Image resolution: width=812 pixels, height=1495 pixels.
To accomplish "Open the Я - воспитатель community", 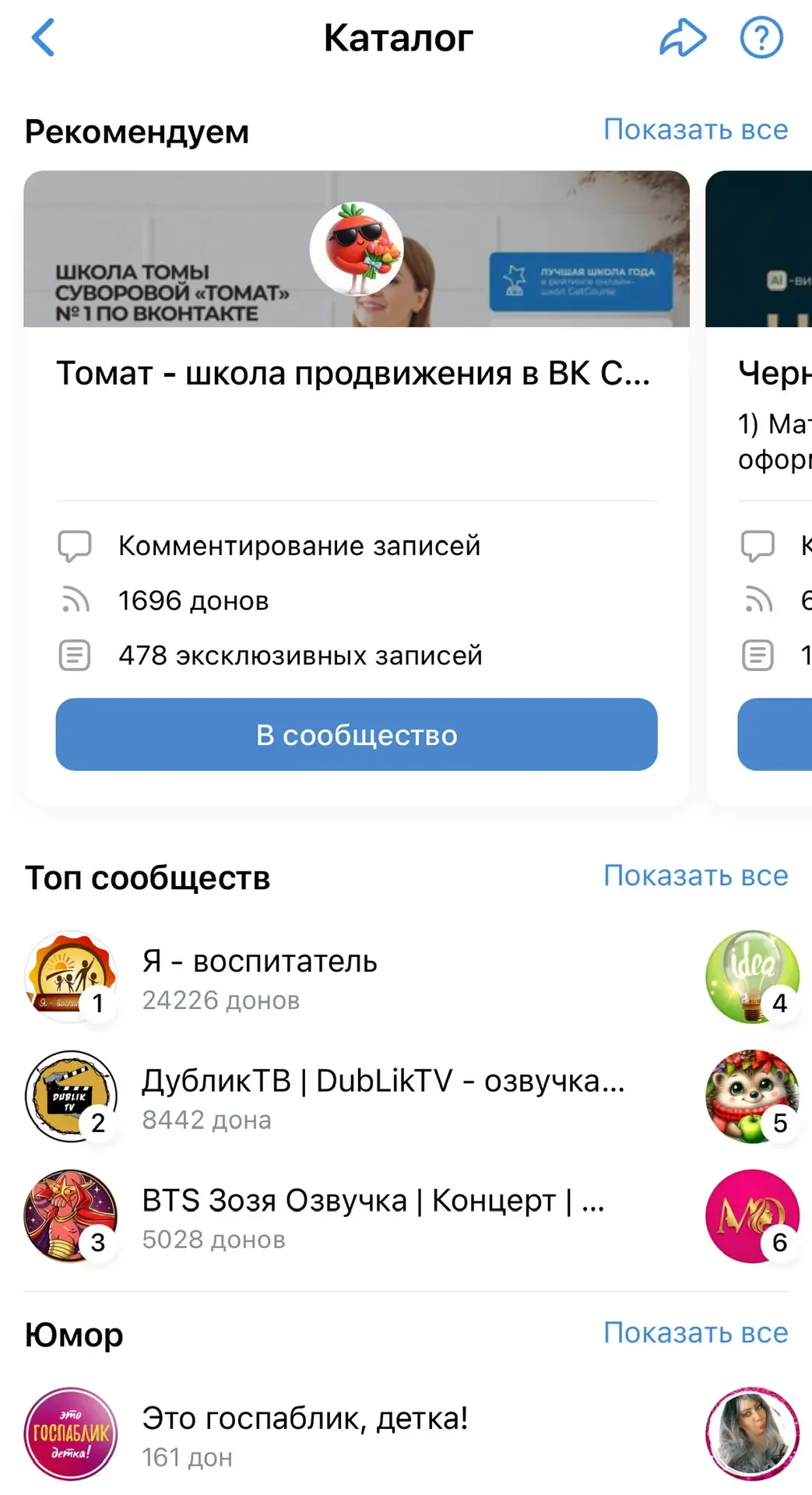I will point(259,976).
